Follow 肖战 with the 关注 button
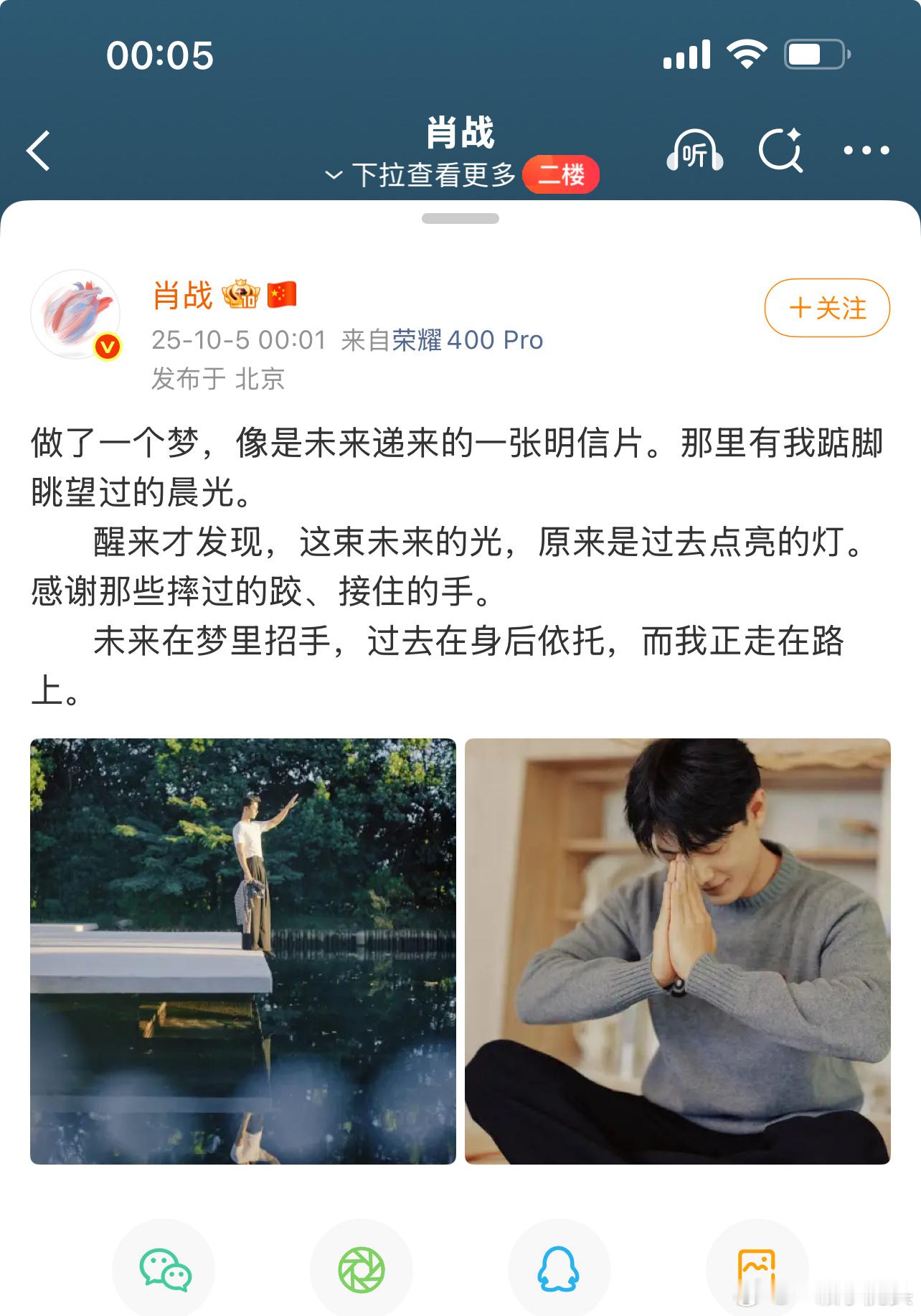Image resolution: width=921 pixels, height=1316 pixels. (827, 308)
